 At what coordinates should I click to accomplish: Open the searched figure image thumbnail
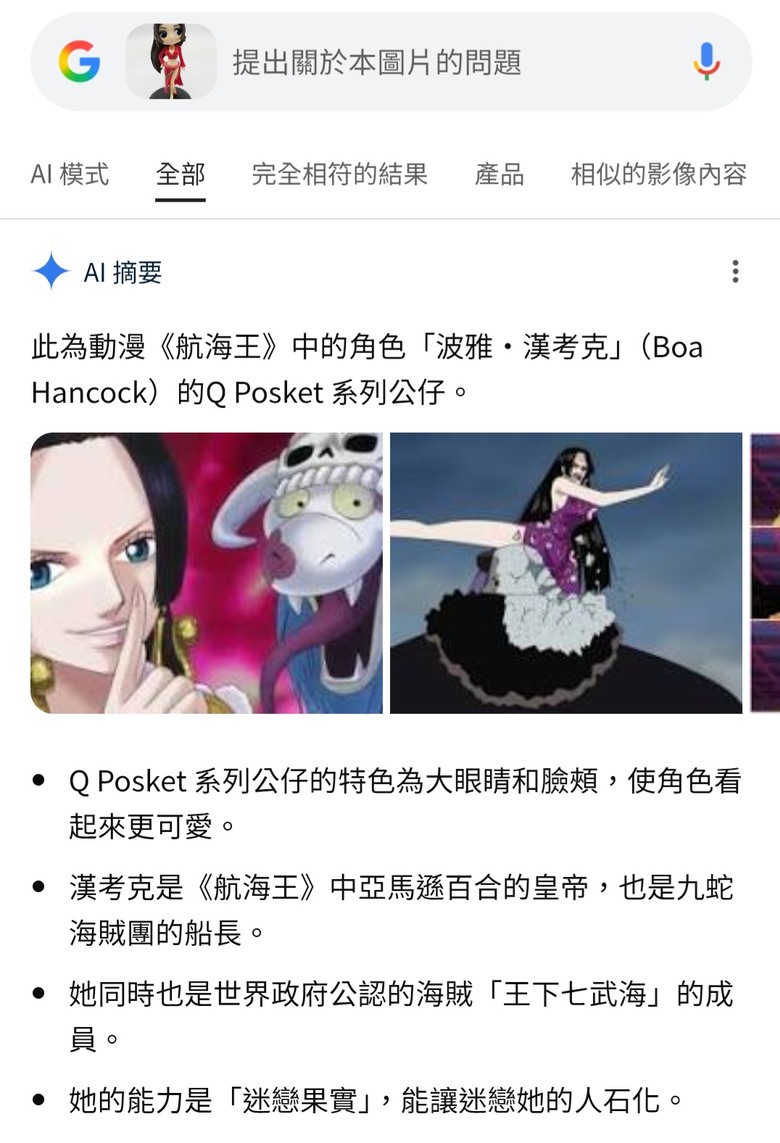click(x=170, y=62)
